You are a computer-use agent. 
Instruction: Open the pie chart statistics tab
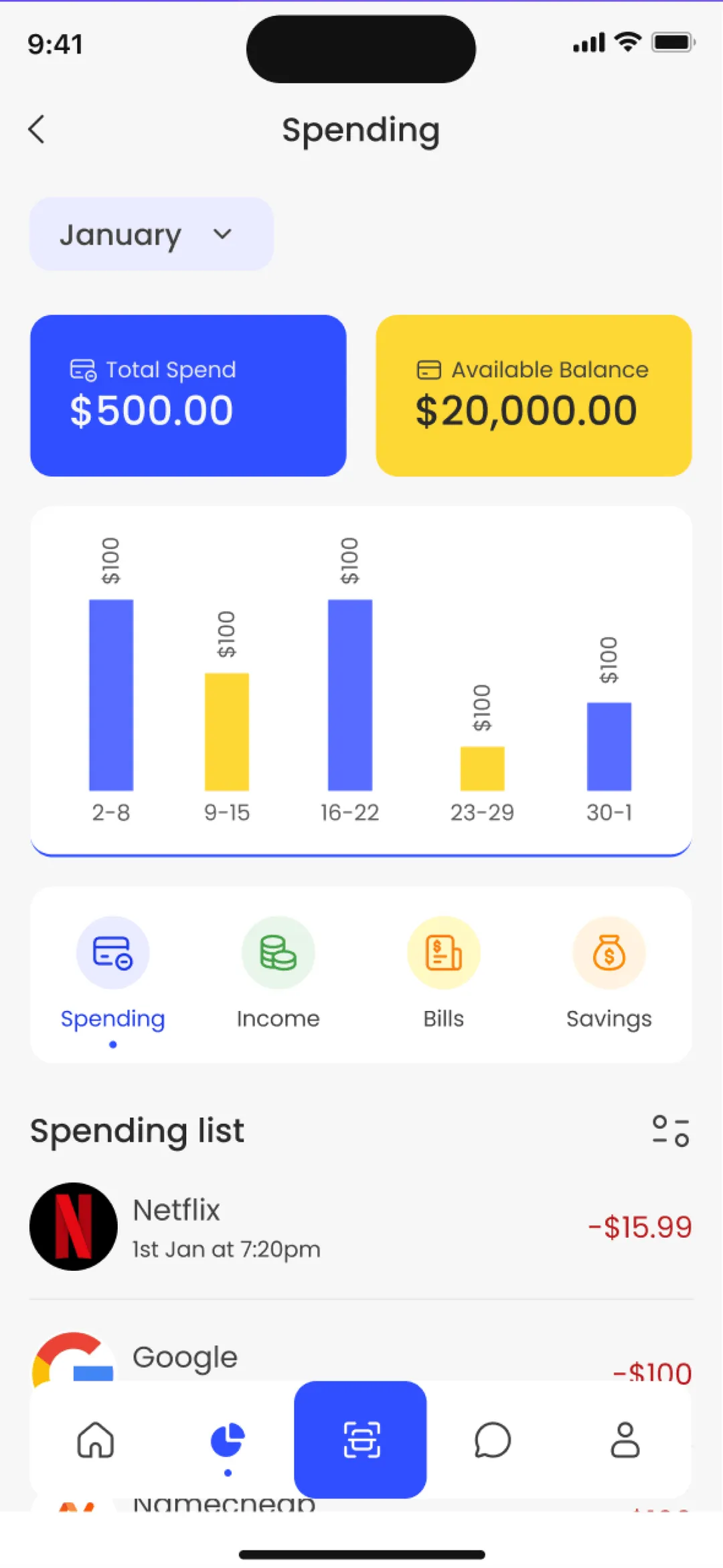228,1441
